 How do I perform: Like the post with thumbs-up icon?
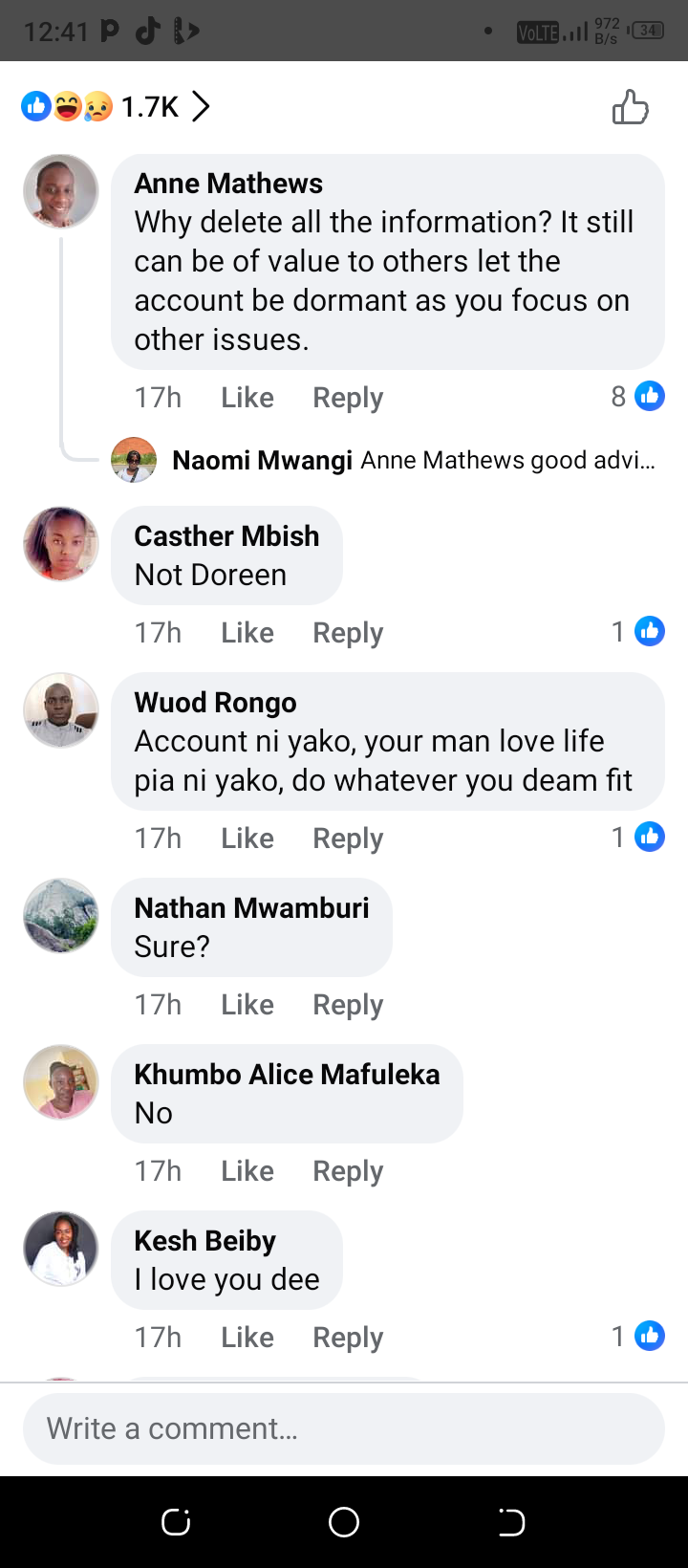pyautogui.click(x=630, y=107)
